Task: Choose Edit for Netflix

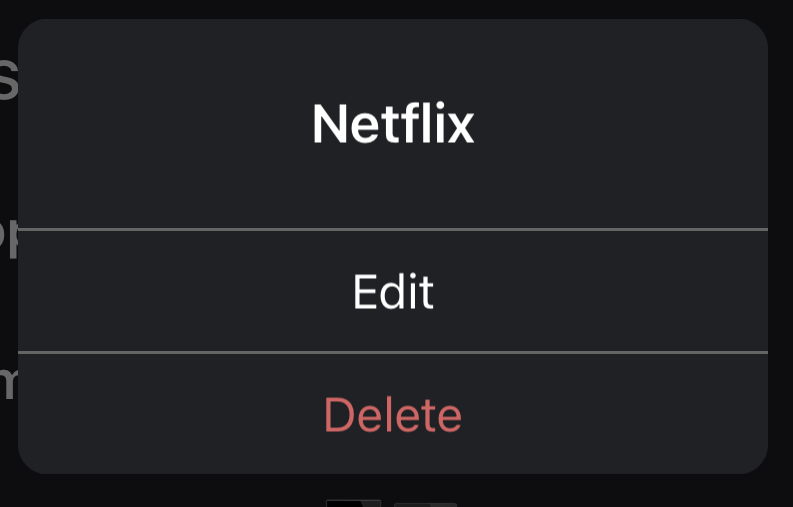Action: 393,292
